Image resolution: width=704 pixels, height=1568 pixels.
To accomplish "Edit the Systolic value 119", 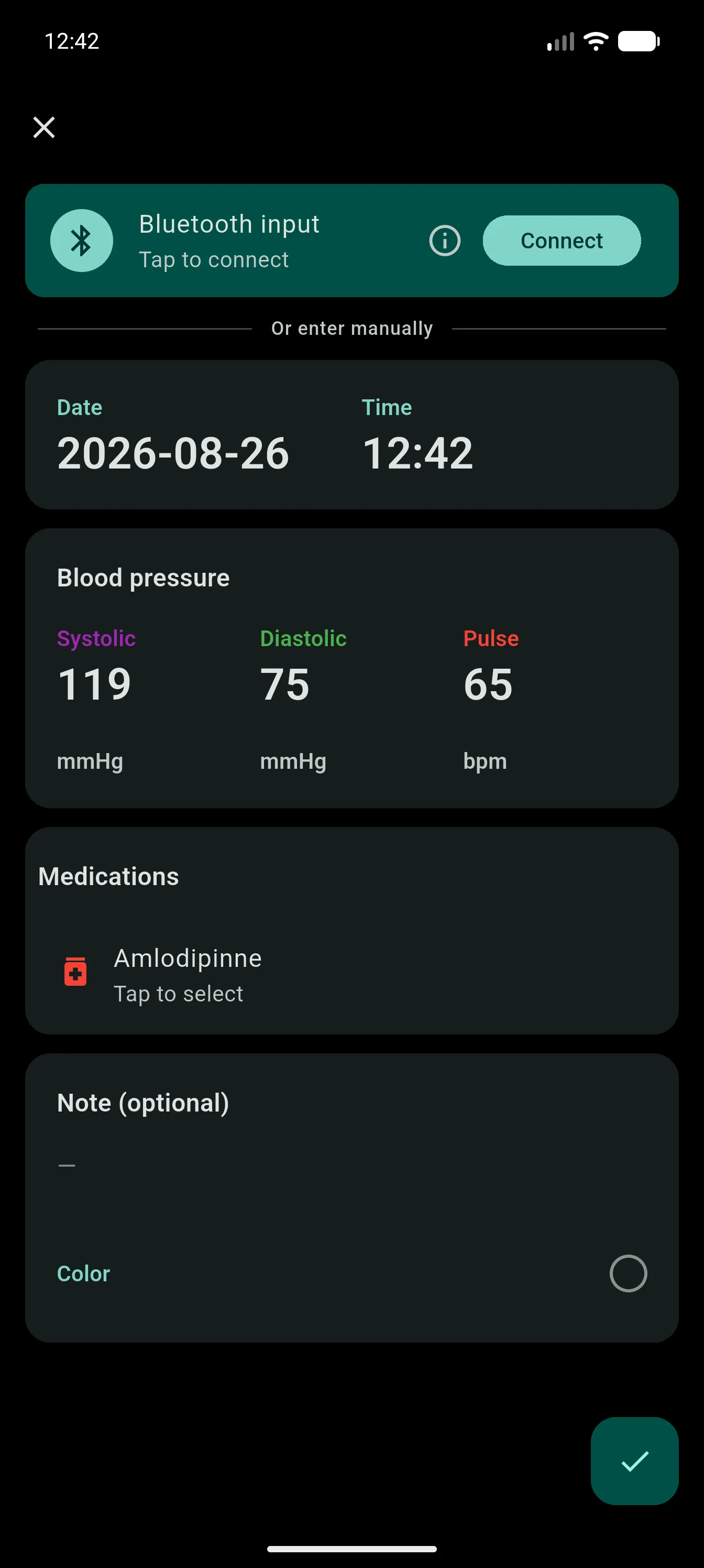I will click(94, 684).
